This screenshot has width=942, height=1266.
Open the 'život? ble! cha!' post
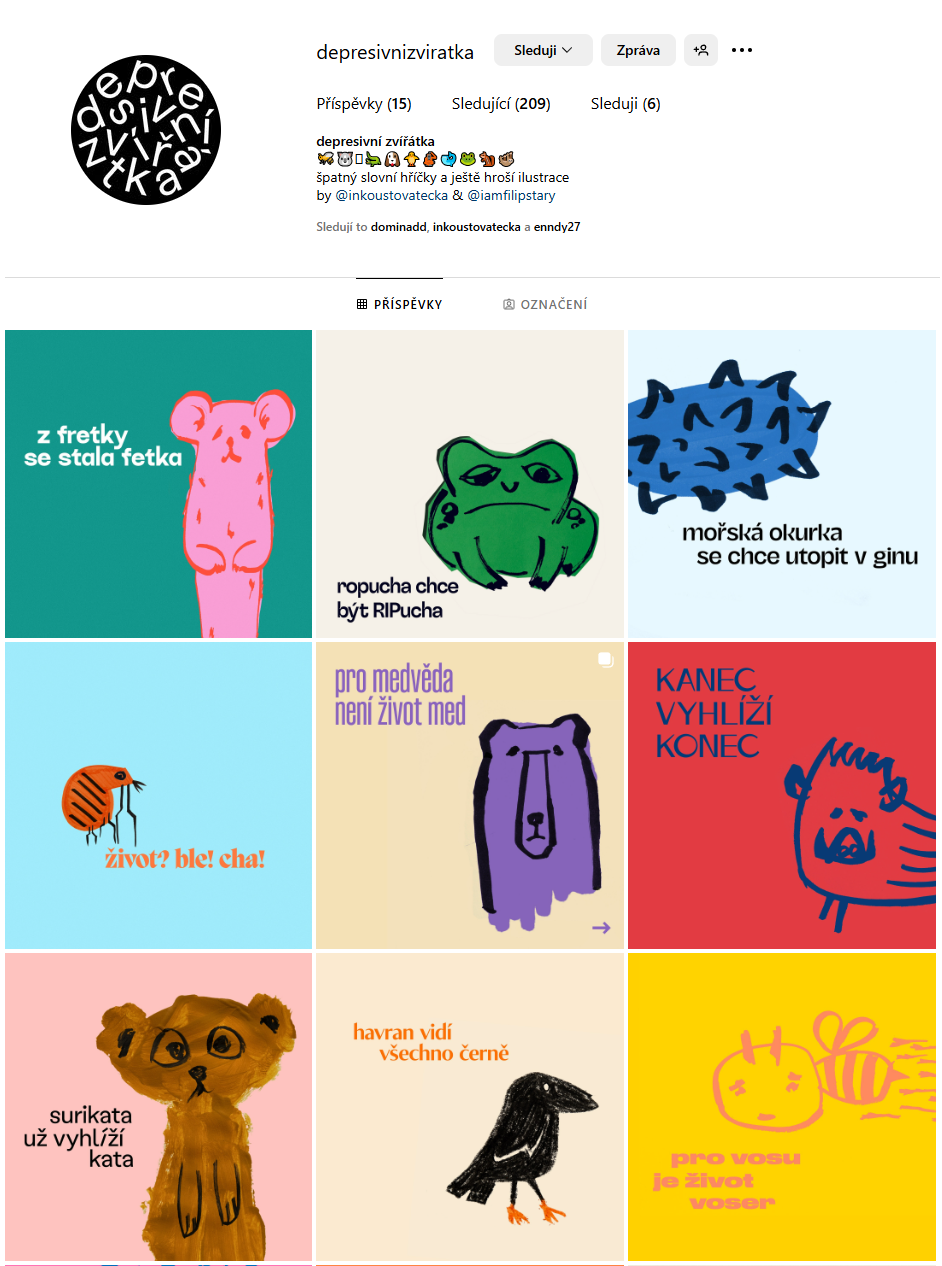click(158, 795)
